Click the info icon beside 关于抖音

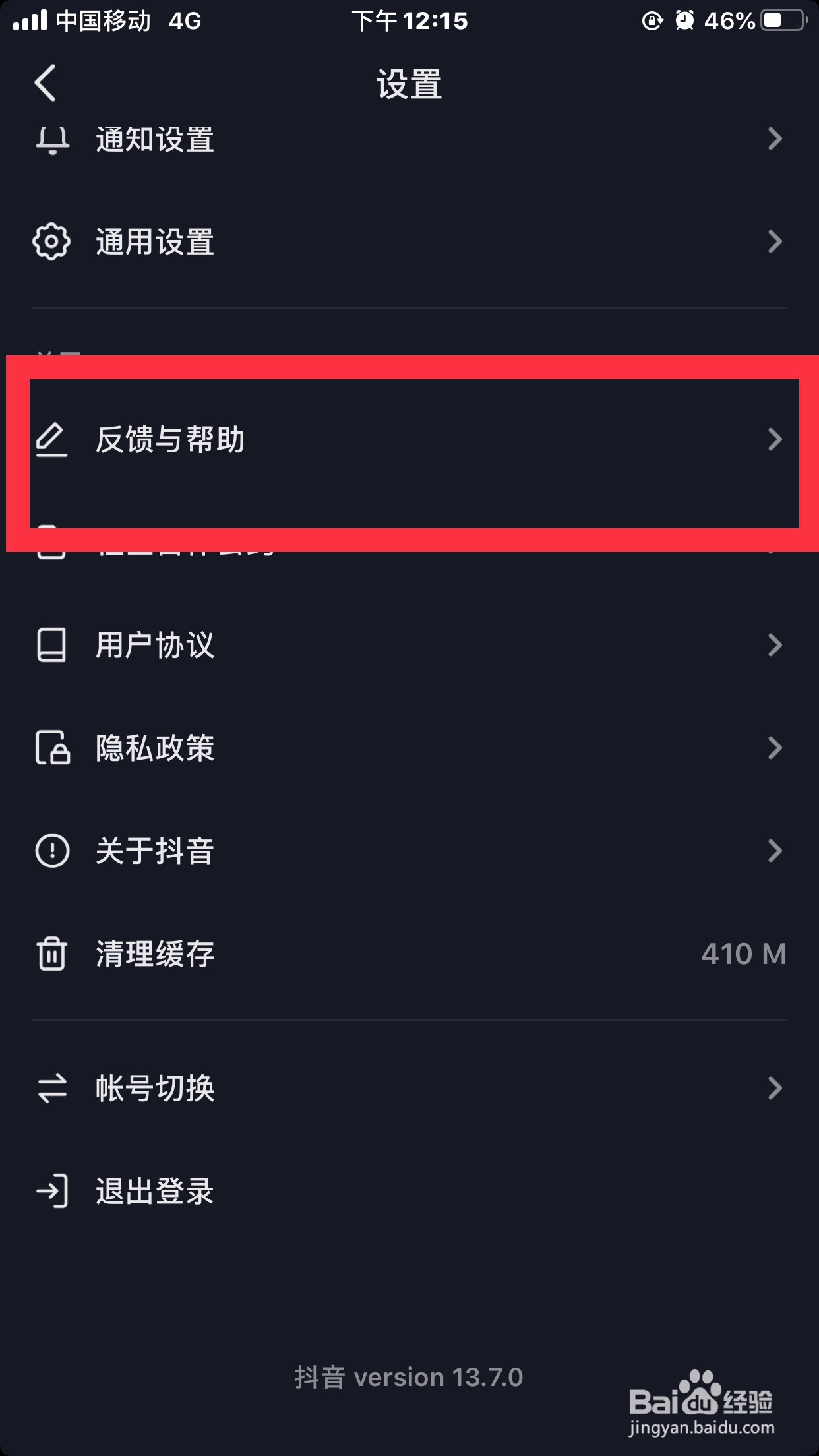click(51, 851)
